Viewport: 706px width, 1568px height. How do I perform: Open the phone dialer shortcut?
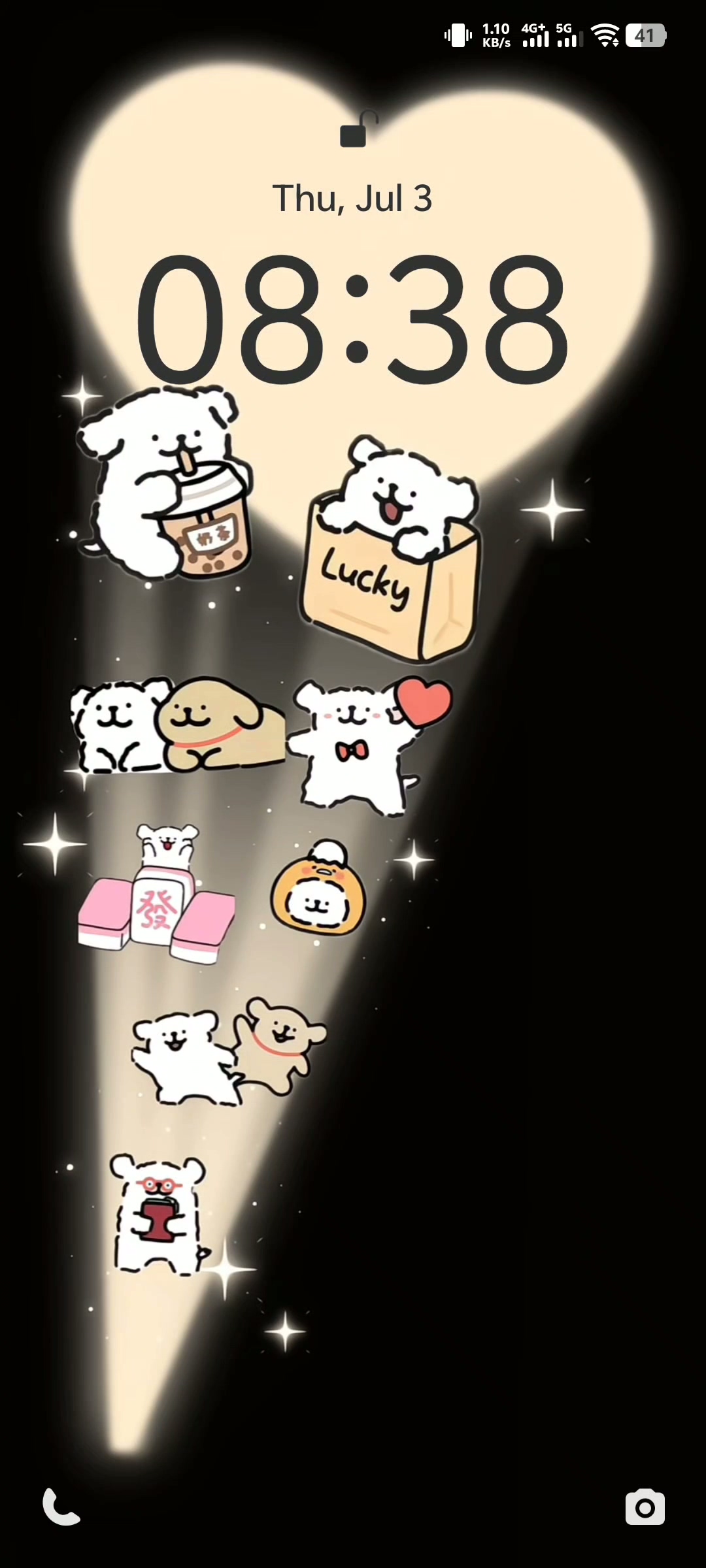click(61, 1507)
